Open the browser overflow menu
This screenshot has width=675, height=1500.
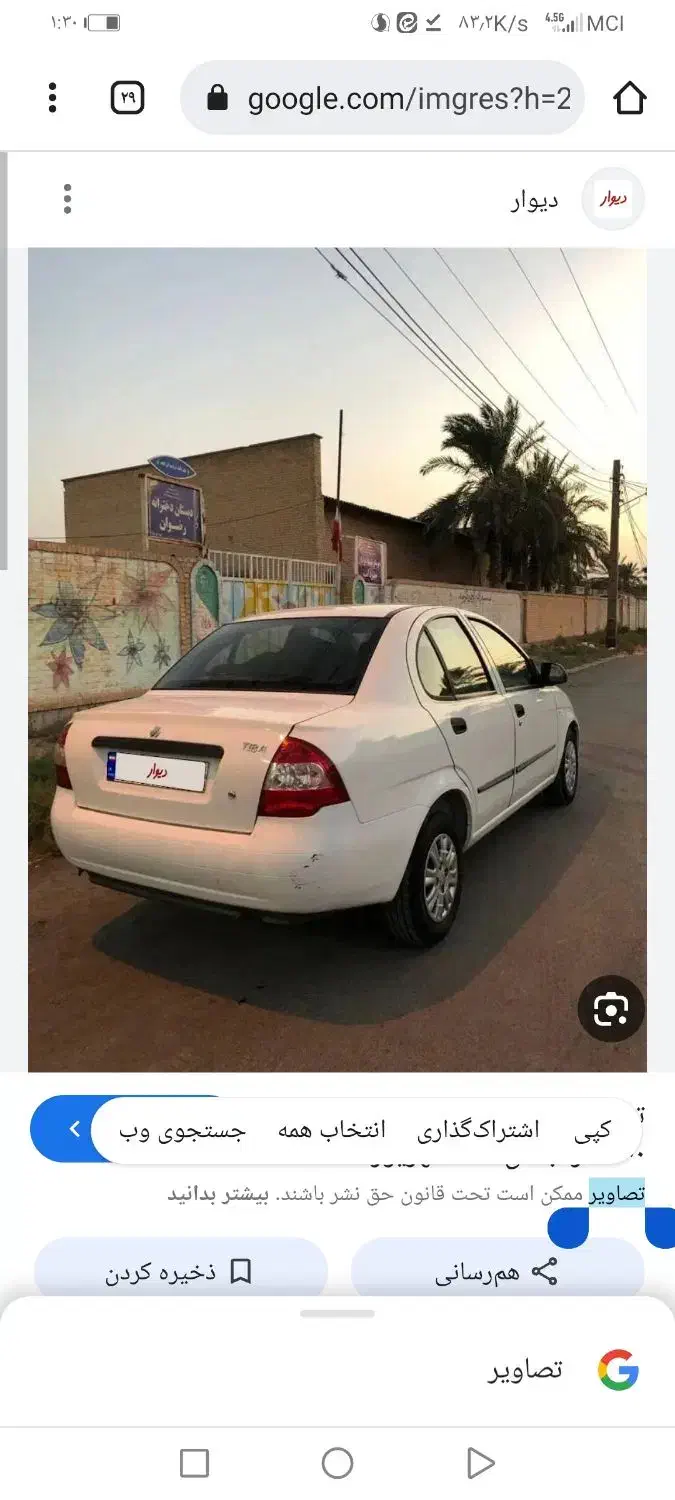52,98
